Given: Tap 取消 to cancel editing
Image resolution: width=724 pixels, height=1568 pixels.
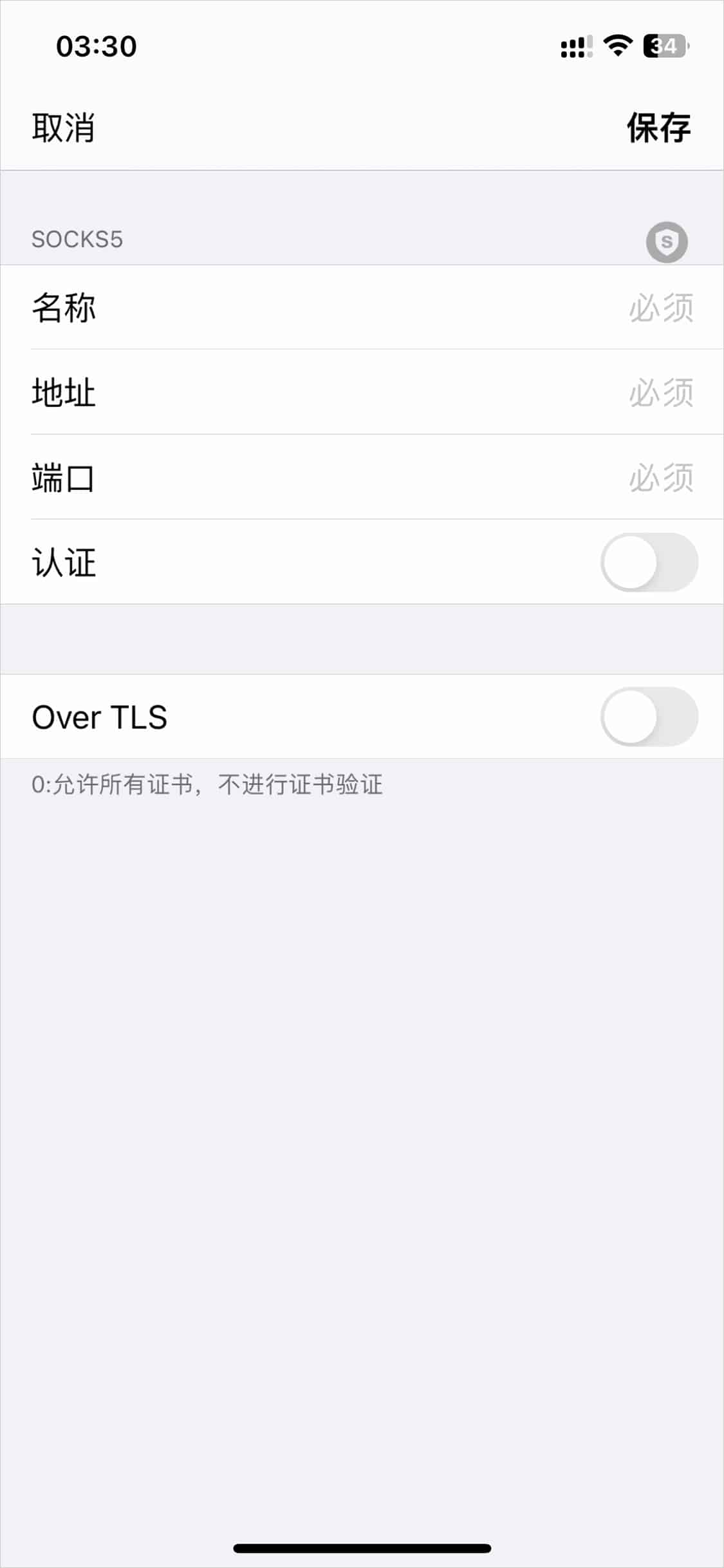Looking at the screenshot, I should (64, 128).
